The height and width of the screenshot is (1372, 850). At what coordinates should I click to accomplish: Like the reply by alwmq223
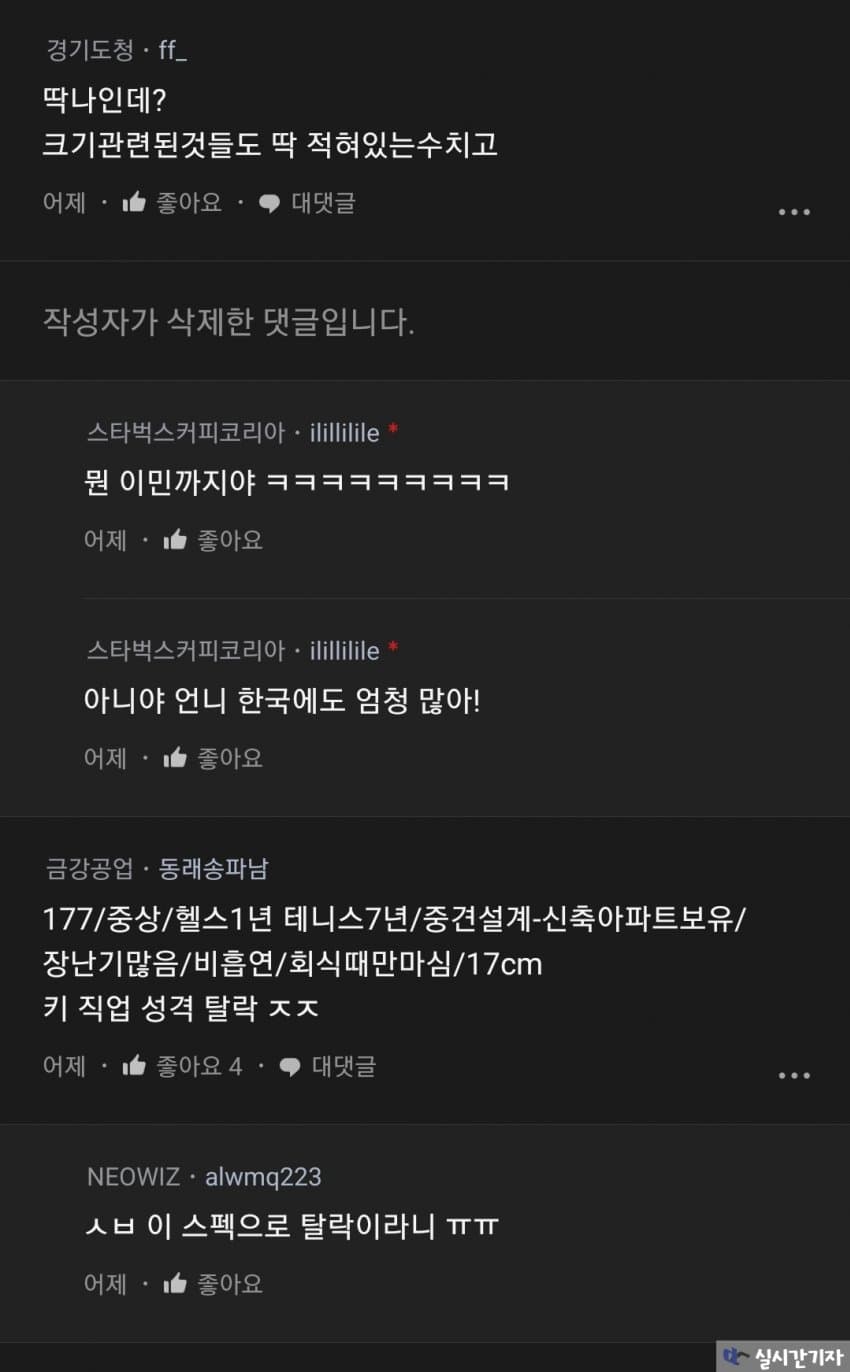(x=213, y=1284)
